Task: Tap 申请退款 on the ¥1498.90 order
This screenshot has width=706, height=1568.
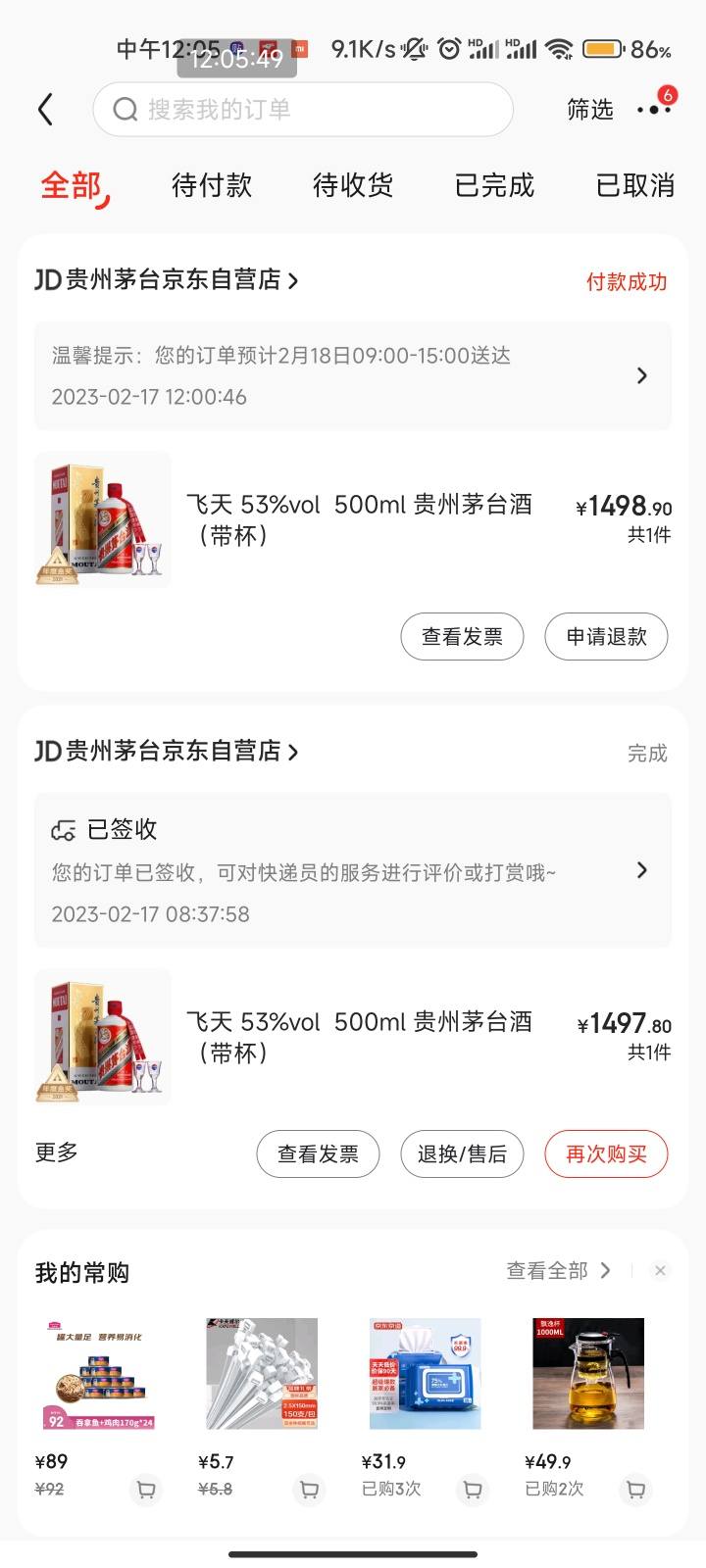Action: pos(606,637)
